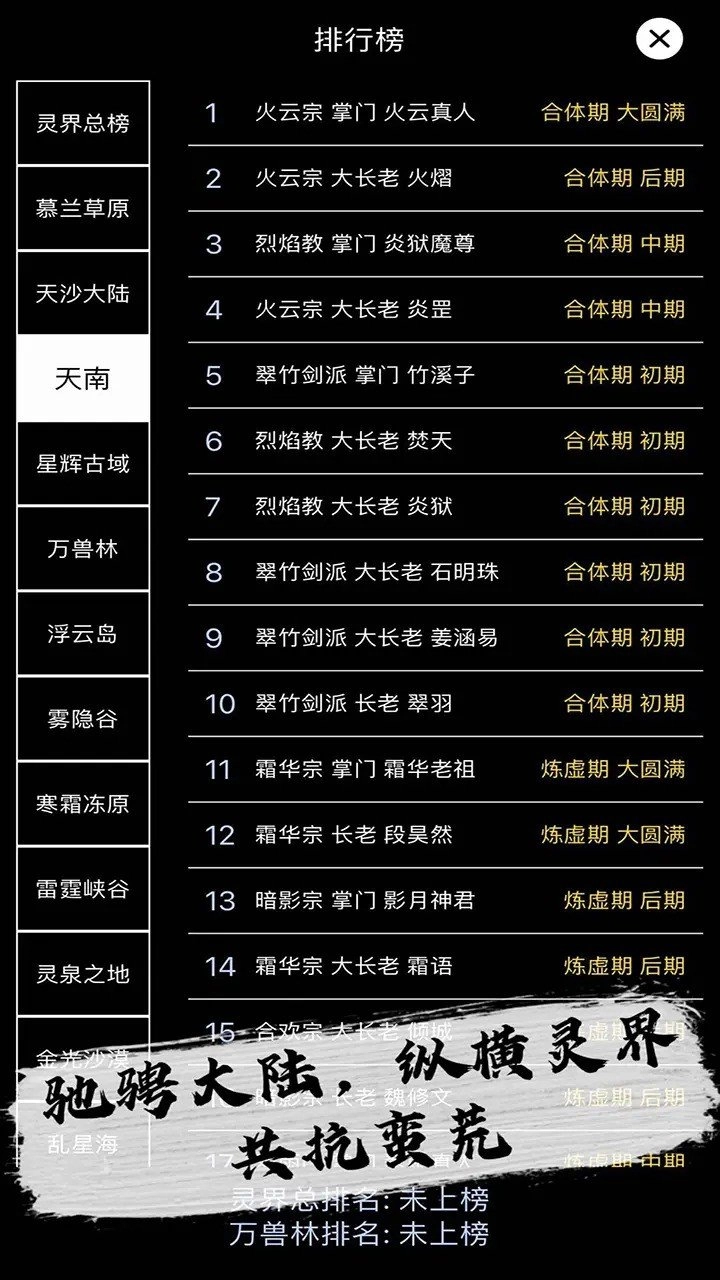Switch to the 乱星海 region
The width and height of the screenshot is (720, 1280).
pos(83,1135)
